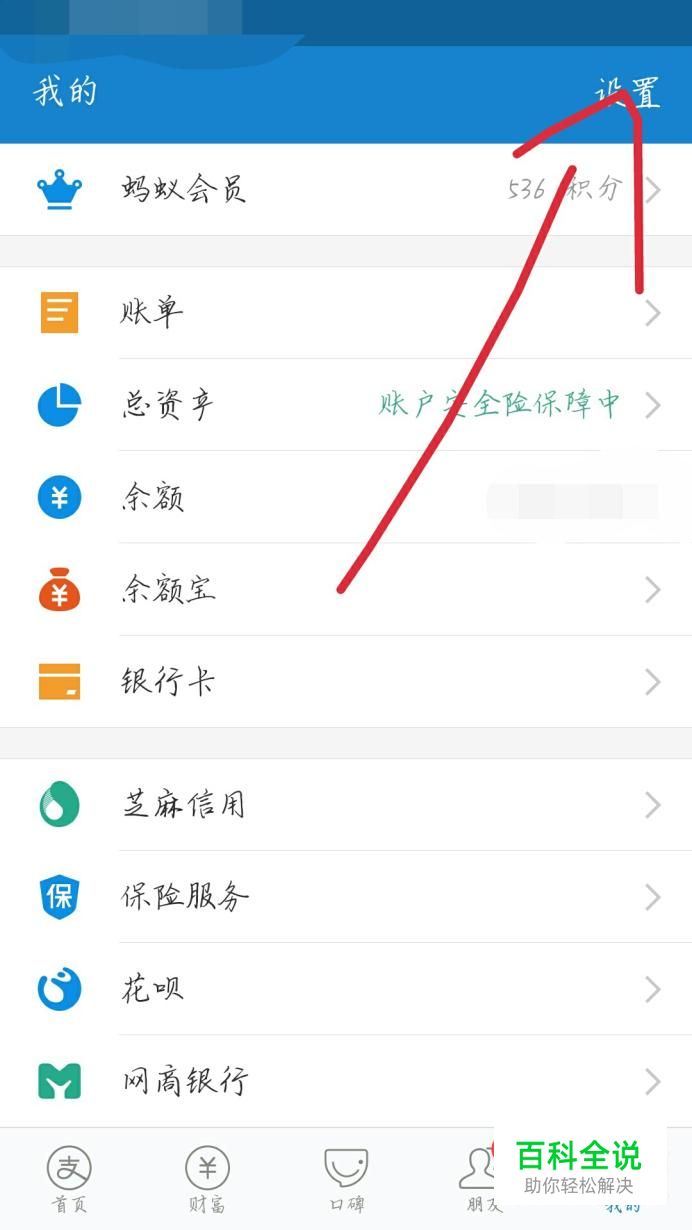Image resolution: width=692 pixels, height=1230 pixels.
Task: Open 芝麻信用
Action: point(345,805)
